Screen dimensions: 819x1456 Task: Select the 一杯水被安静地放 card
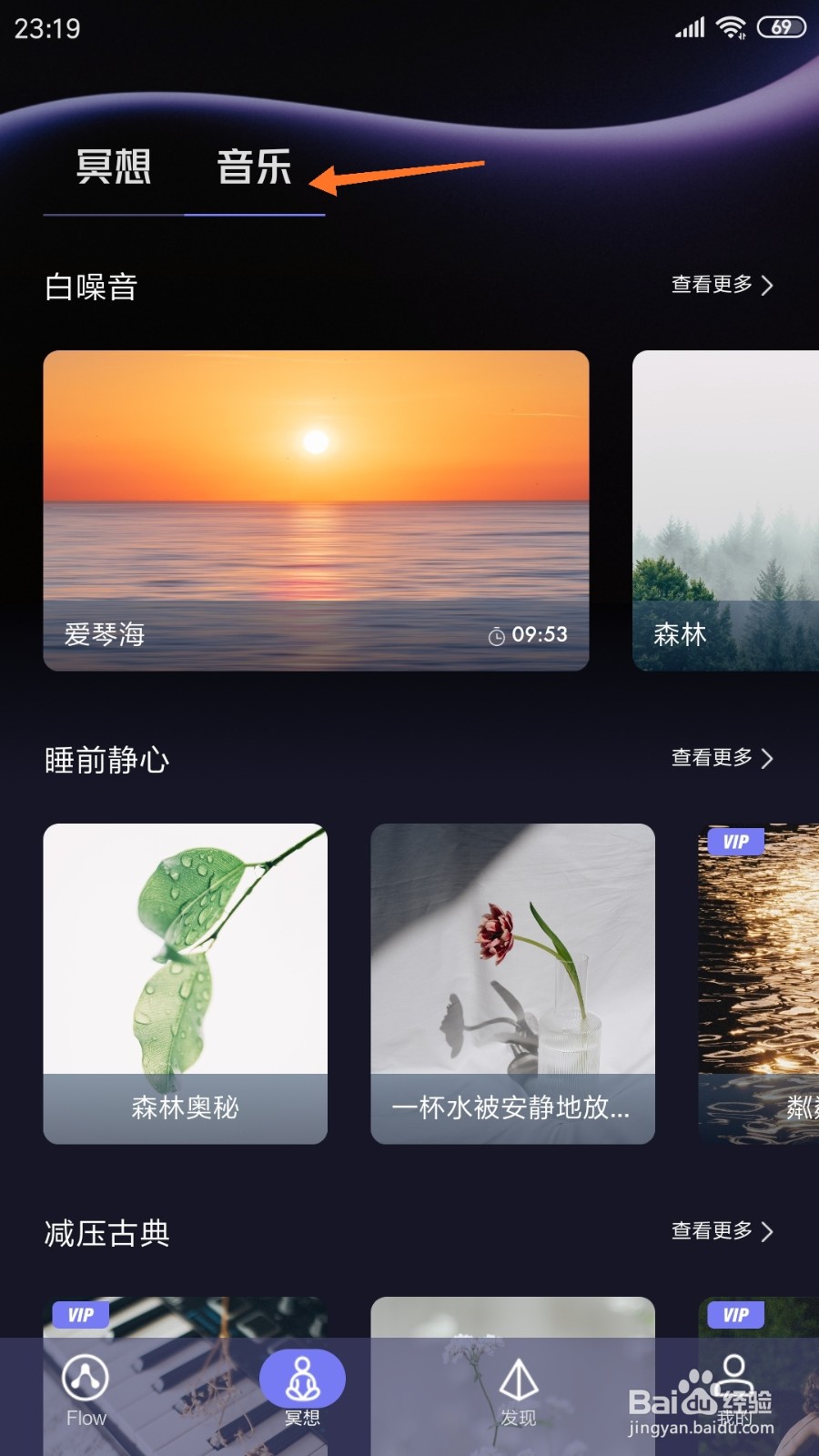click(x=512, y=983)
